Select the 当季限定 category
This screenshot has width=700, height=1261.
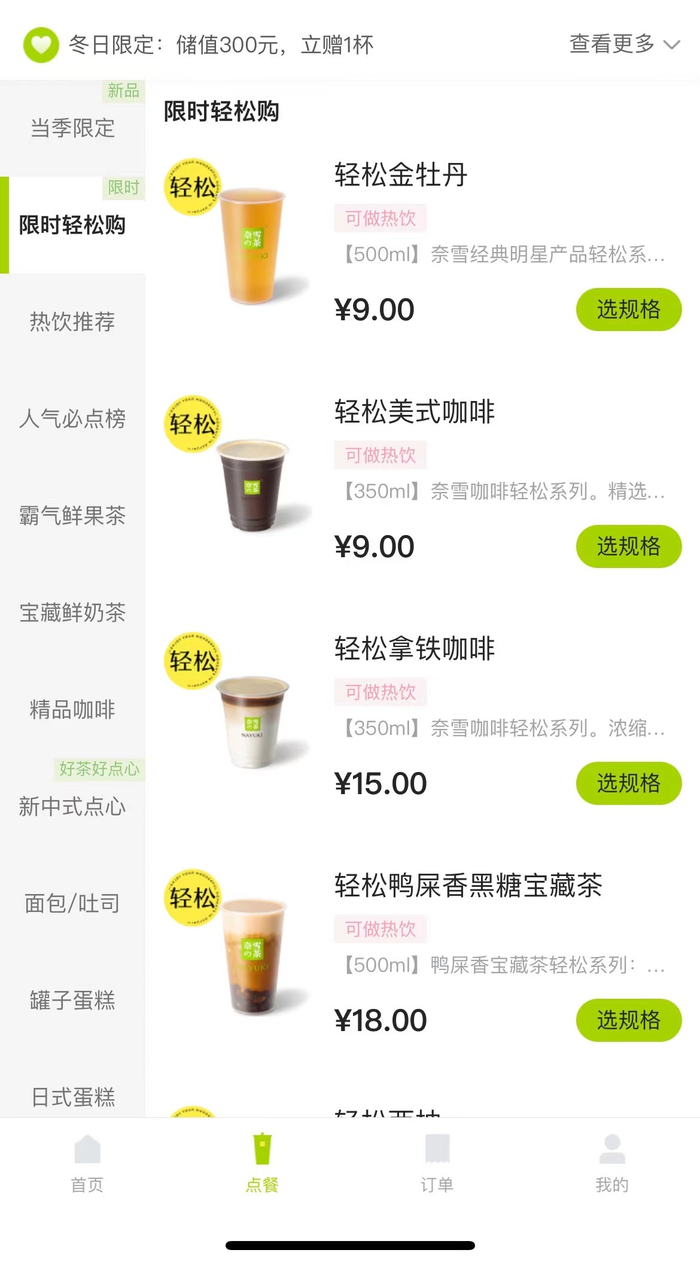pos(72,128)
